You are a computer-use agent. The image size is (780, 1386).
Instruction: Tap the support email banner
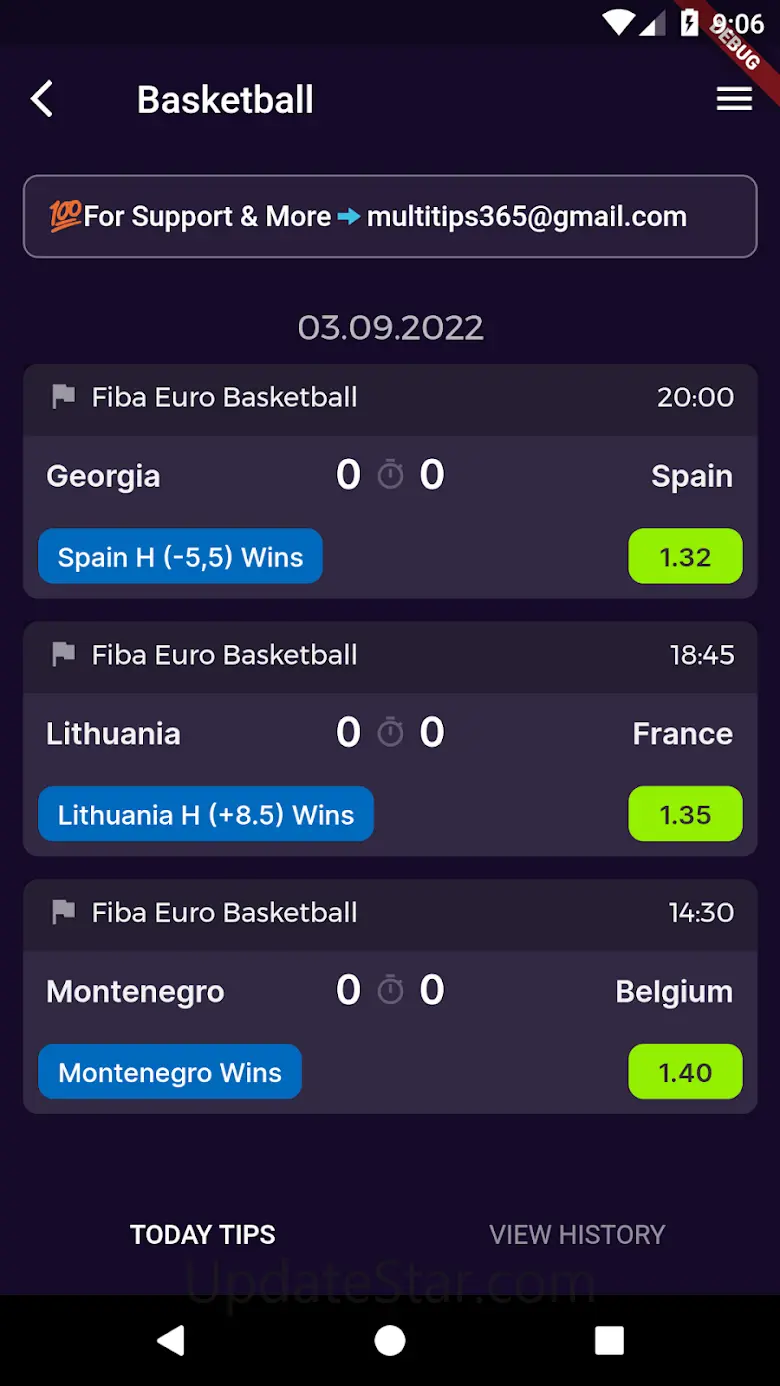(390, 216)
